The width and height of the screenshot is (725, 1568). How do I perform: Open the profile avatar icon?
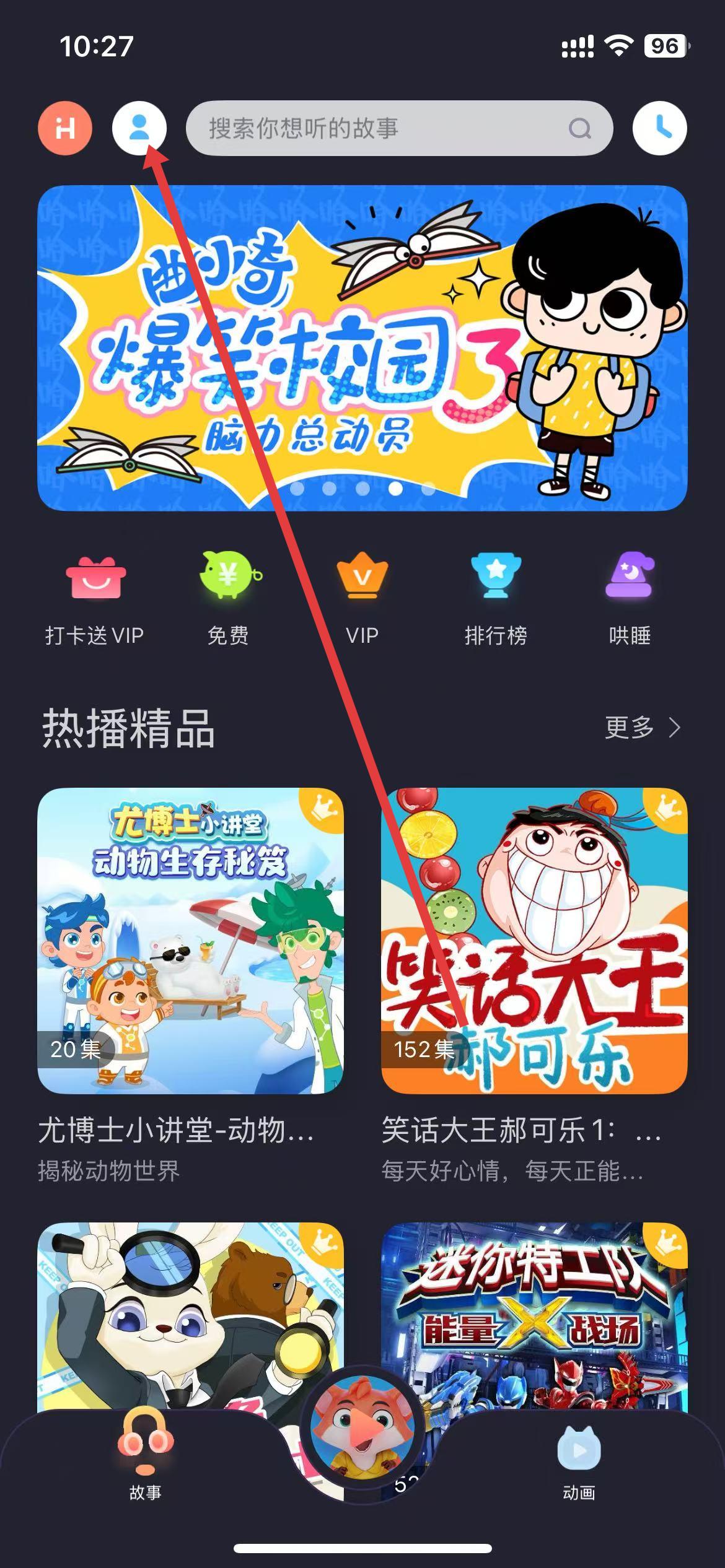(x=139, y=128)
